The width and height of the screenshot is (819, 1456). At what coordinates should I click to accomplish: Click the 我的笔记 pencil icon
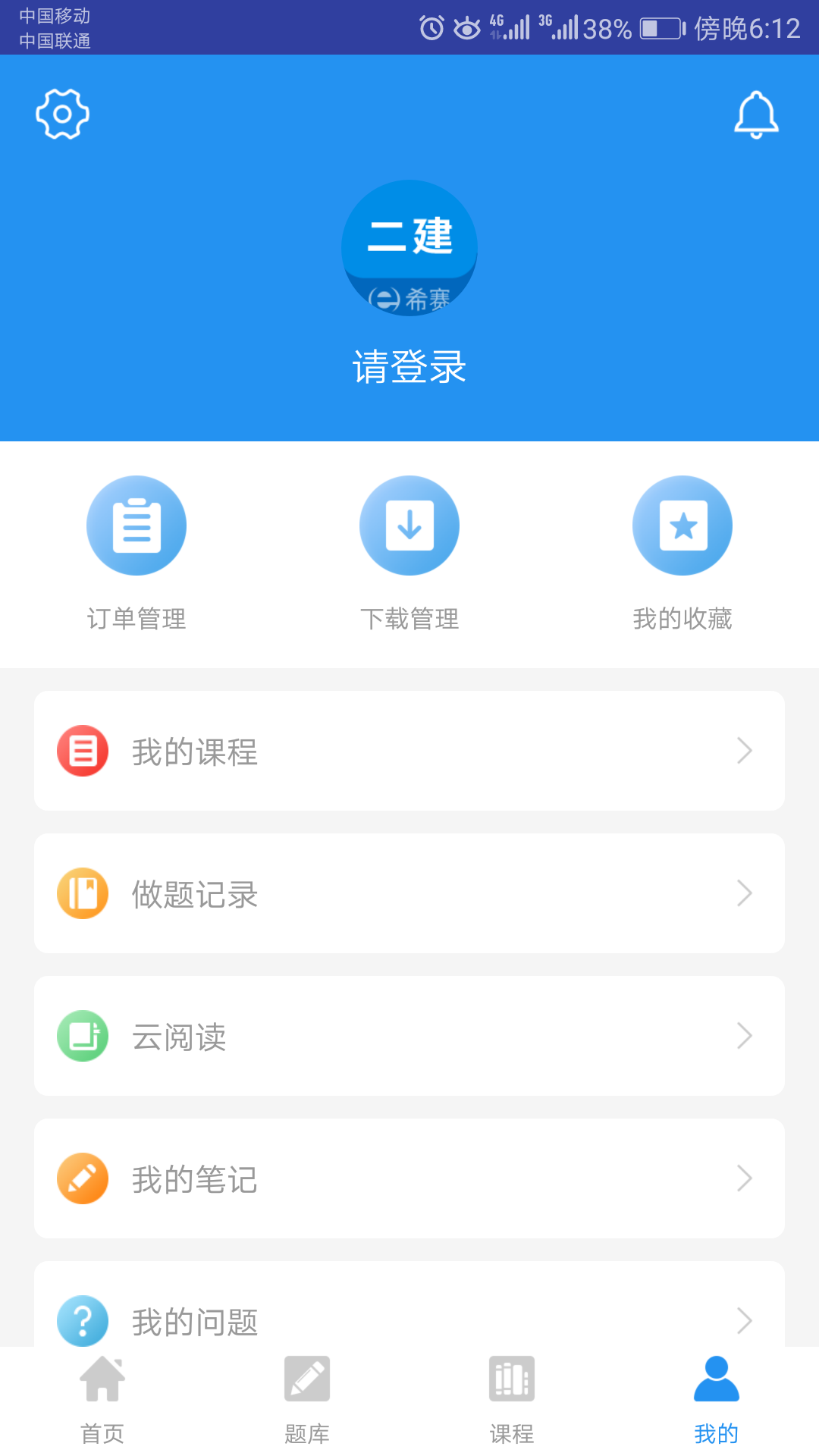tap(83, 1178)
